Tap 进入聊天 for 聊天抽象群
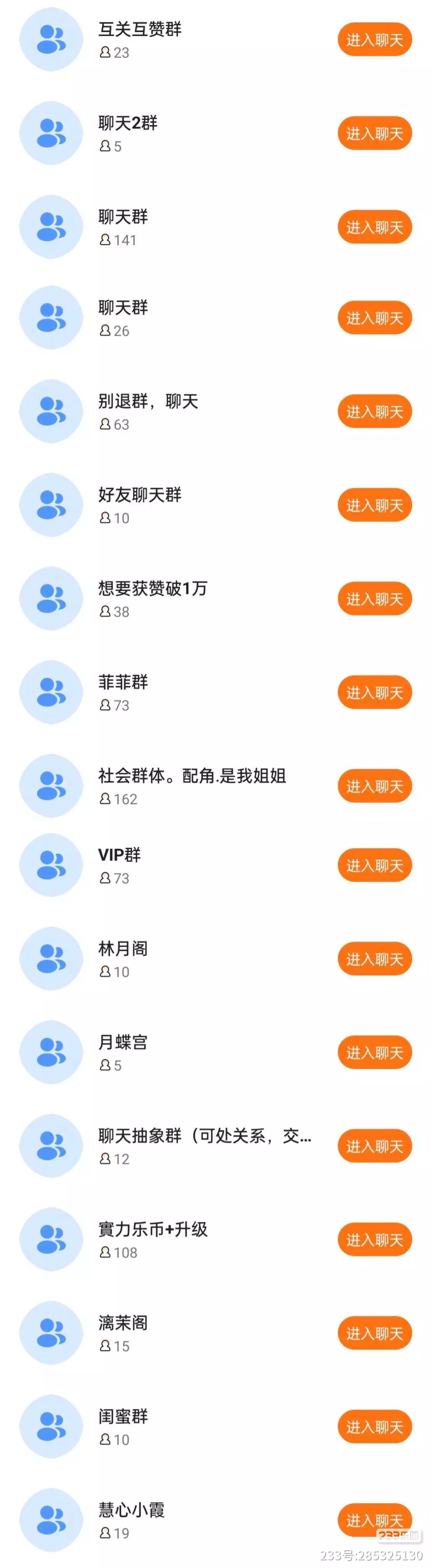This screenshot has height=1568, width=431. (374, 1147)
